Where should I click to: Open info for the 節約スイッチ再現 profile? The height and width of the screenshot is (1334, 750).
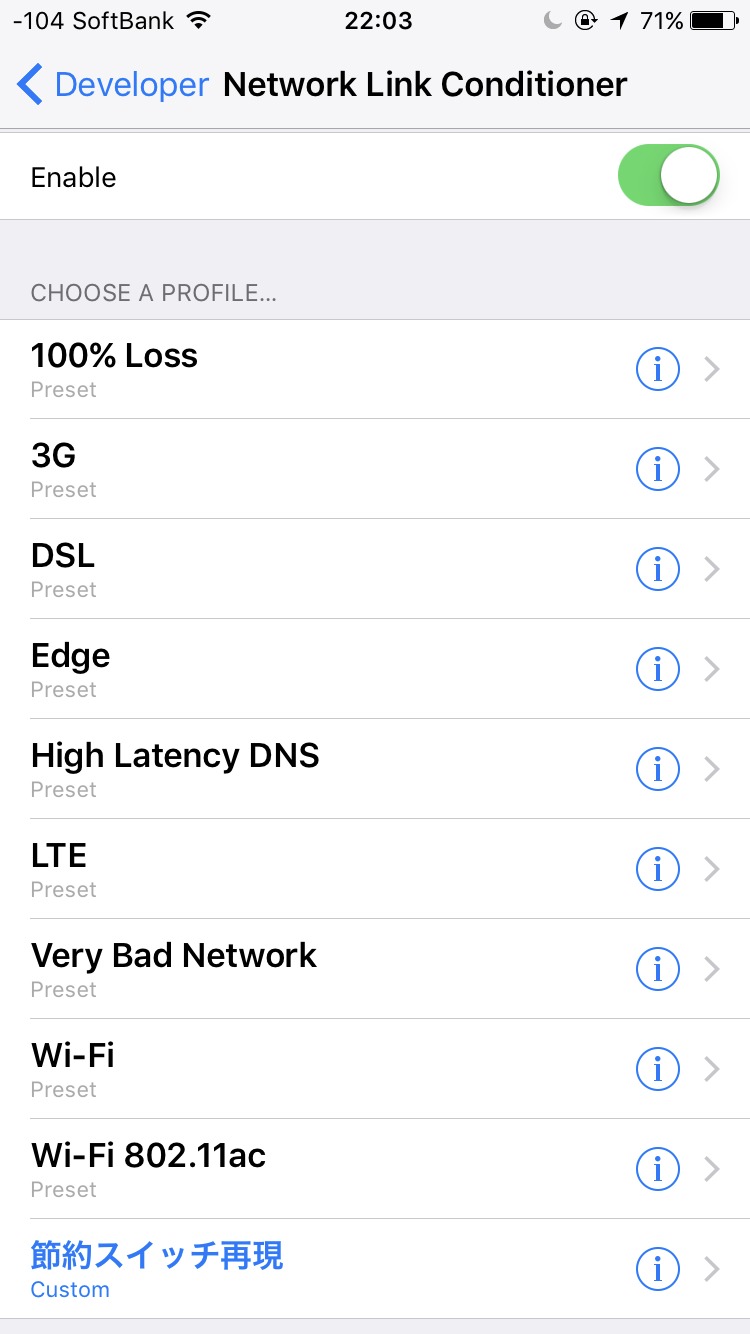(x=658, y=1269)
